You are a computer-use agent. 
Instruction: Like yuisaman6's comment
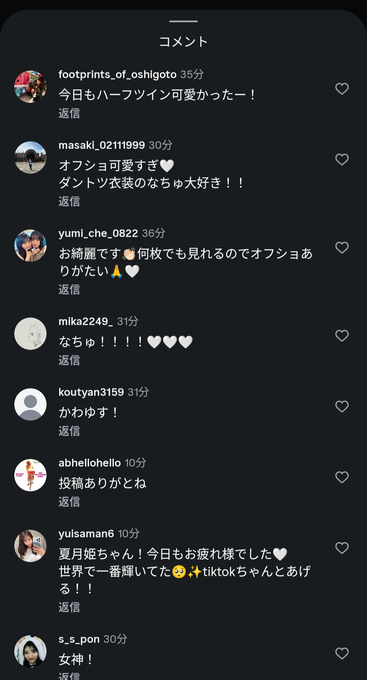pyautogui.click(x=342, y=548)
